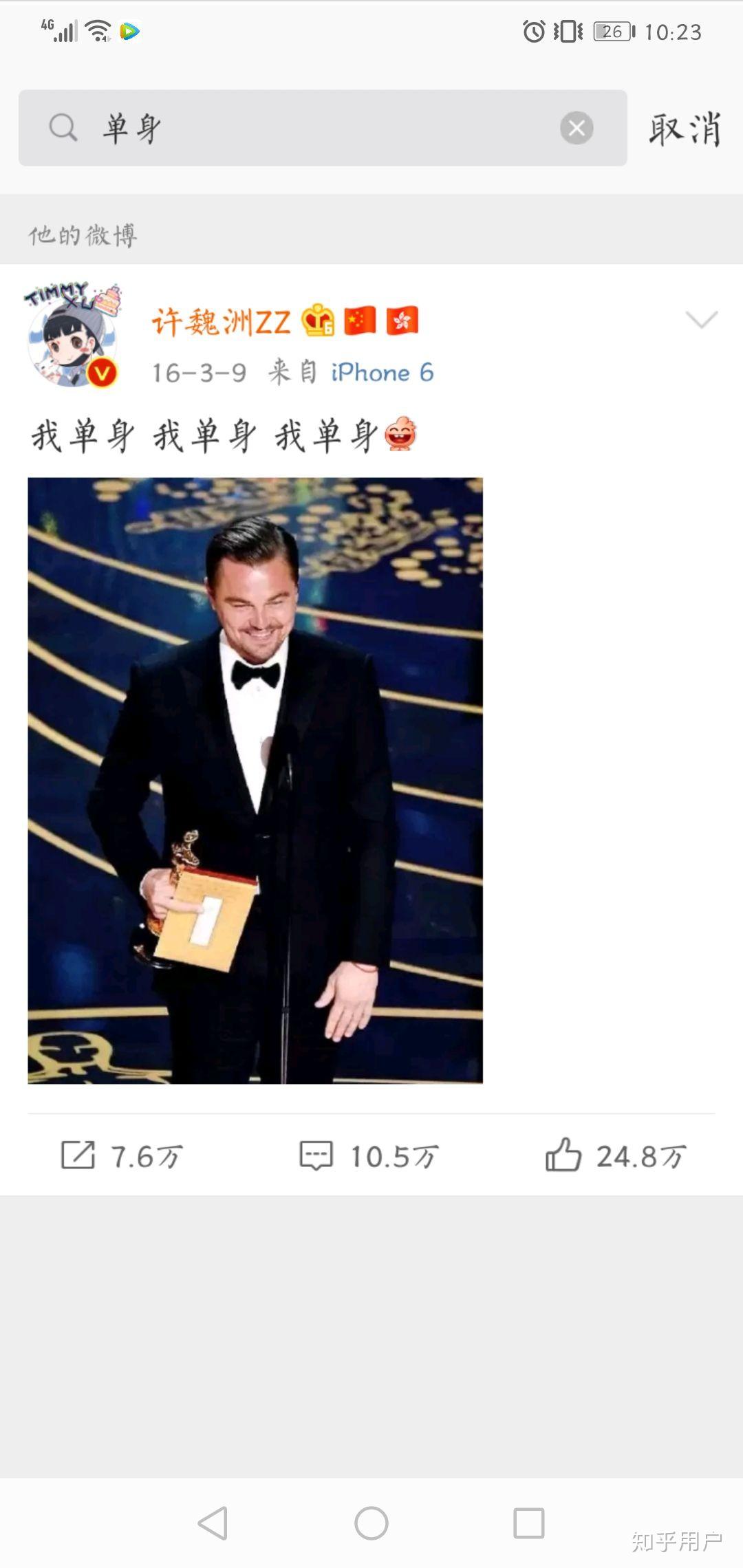Open the 许魏洲ZZ username link
The width and height of the screenshot is (743, 1568).
221,322
